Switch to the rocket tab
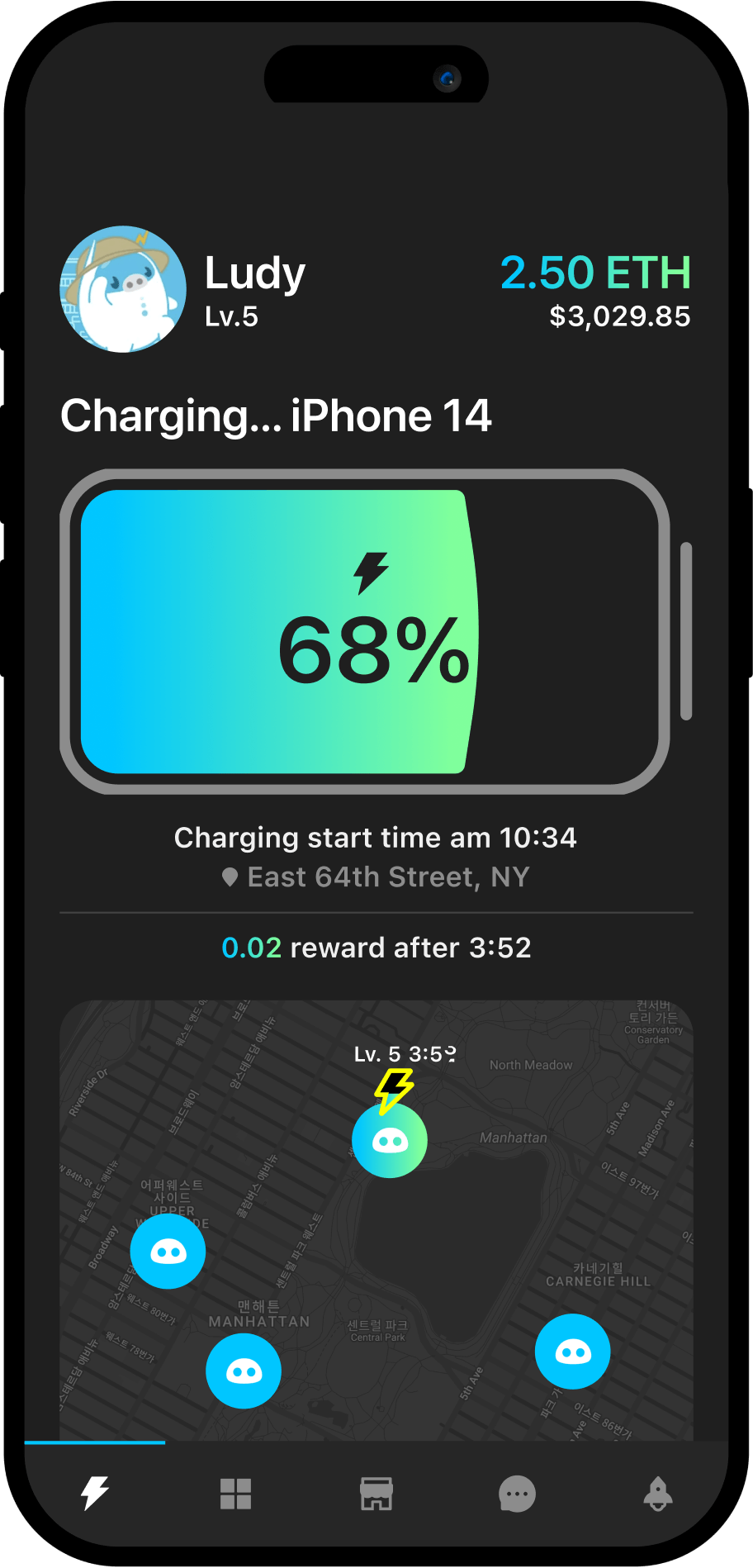 coord(658,1494)
